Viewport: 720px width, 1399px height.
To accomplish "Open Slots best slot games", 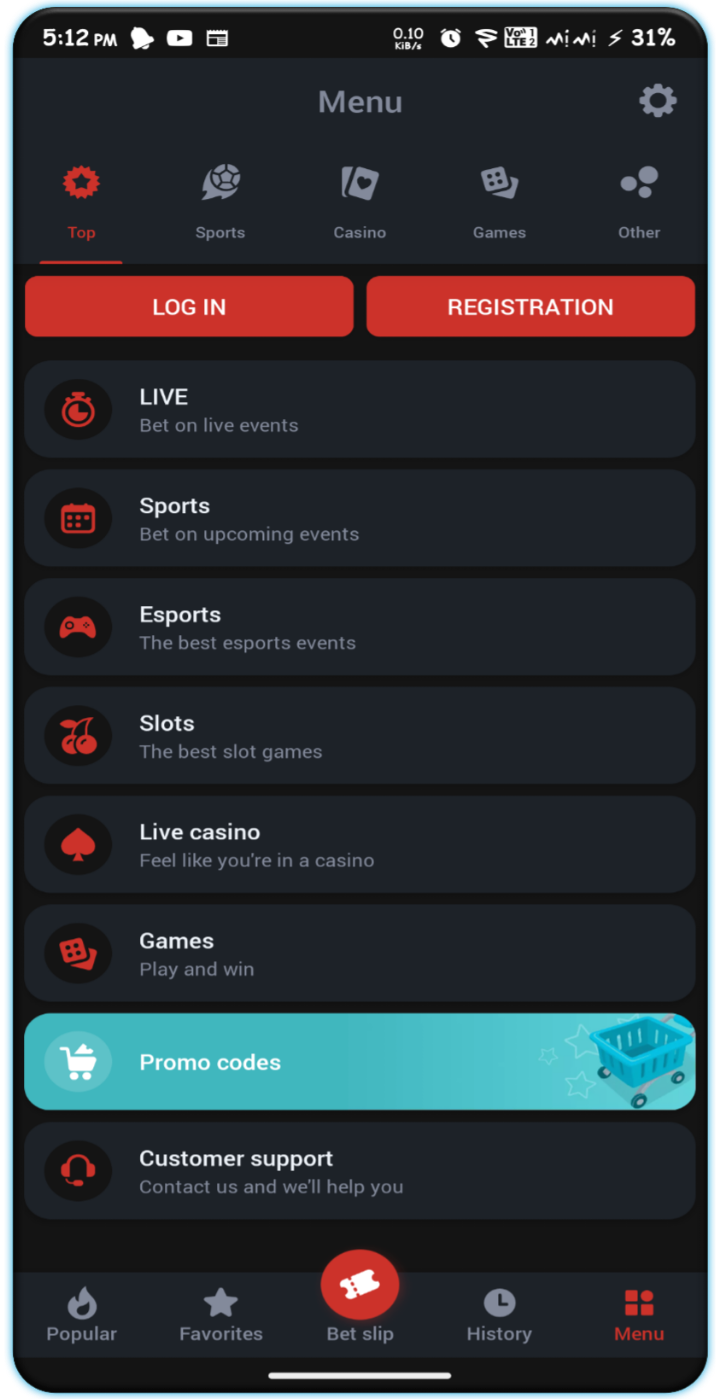I will (x=359, y=736).
